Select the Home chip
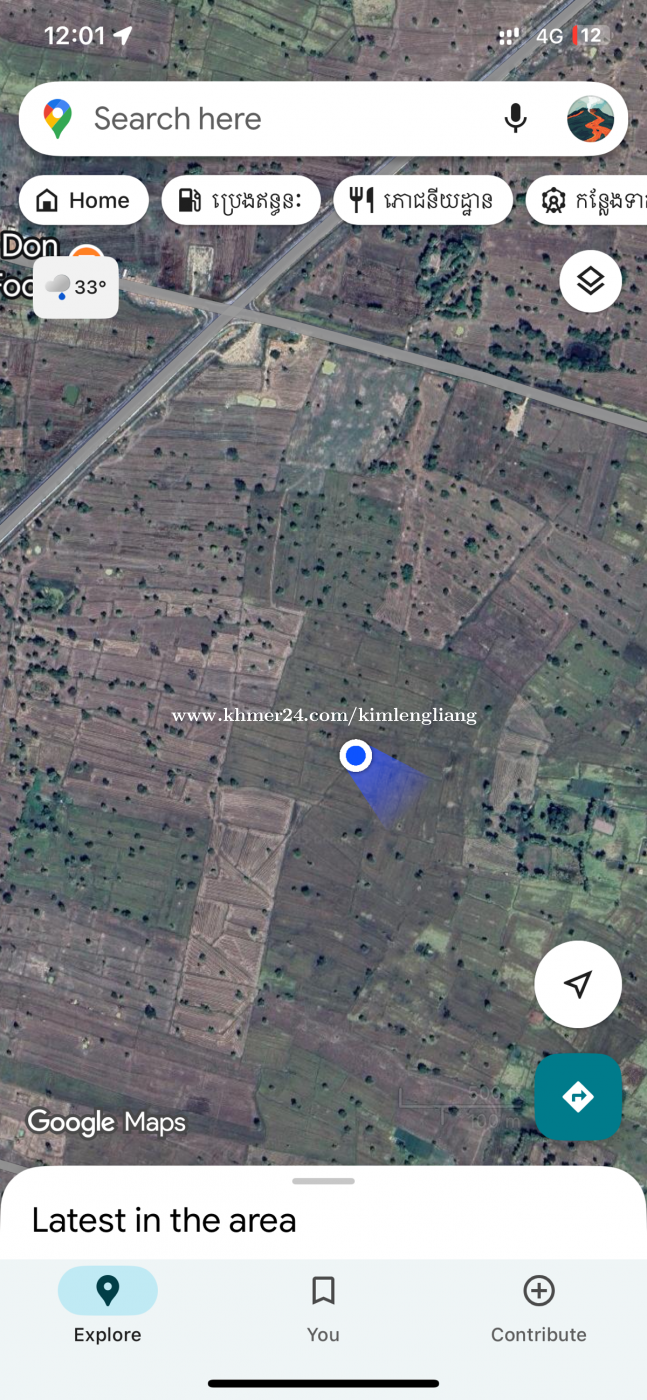The width and height of the screenshot is (647, 1400). click(84, 201)
